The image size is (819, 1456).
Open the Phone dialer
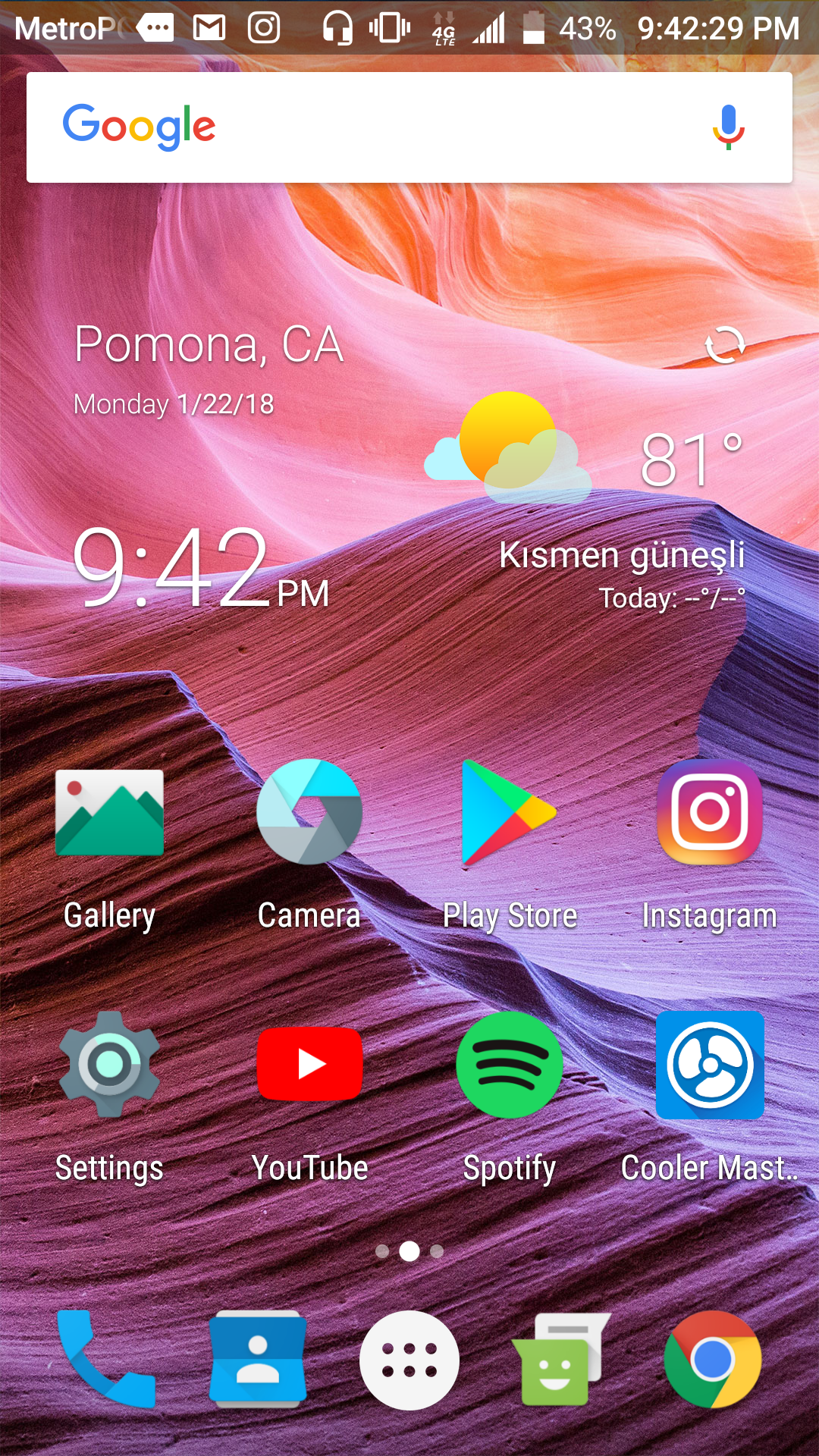(107, 1360)
